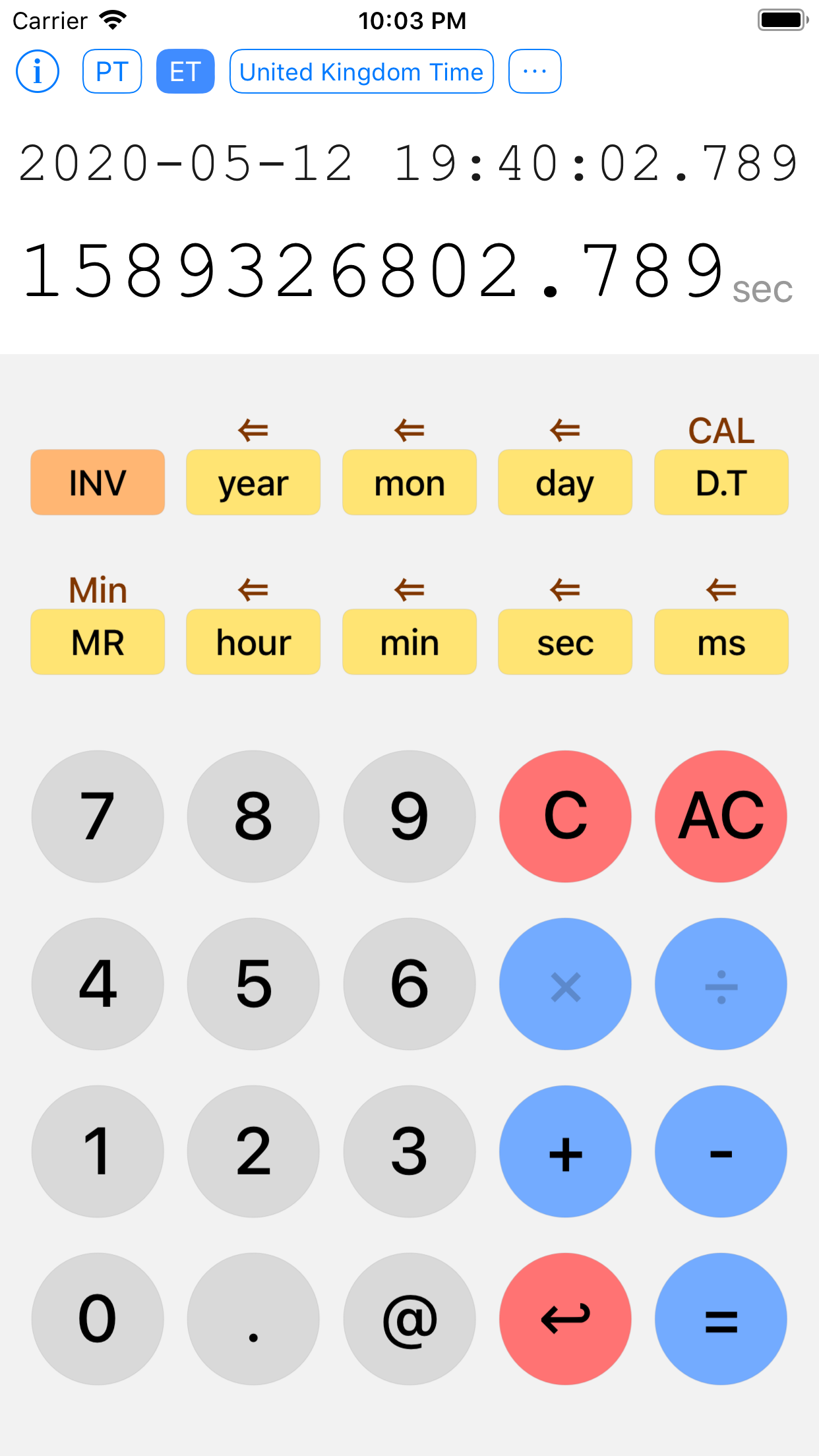Switch to PT time mode
Screen dimensions: 819x1456
point(111,71)
